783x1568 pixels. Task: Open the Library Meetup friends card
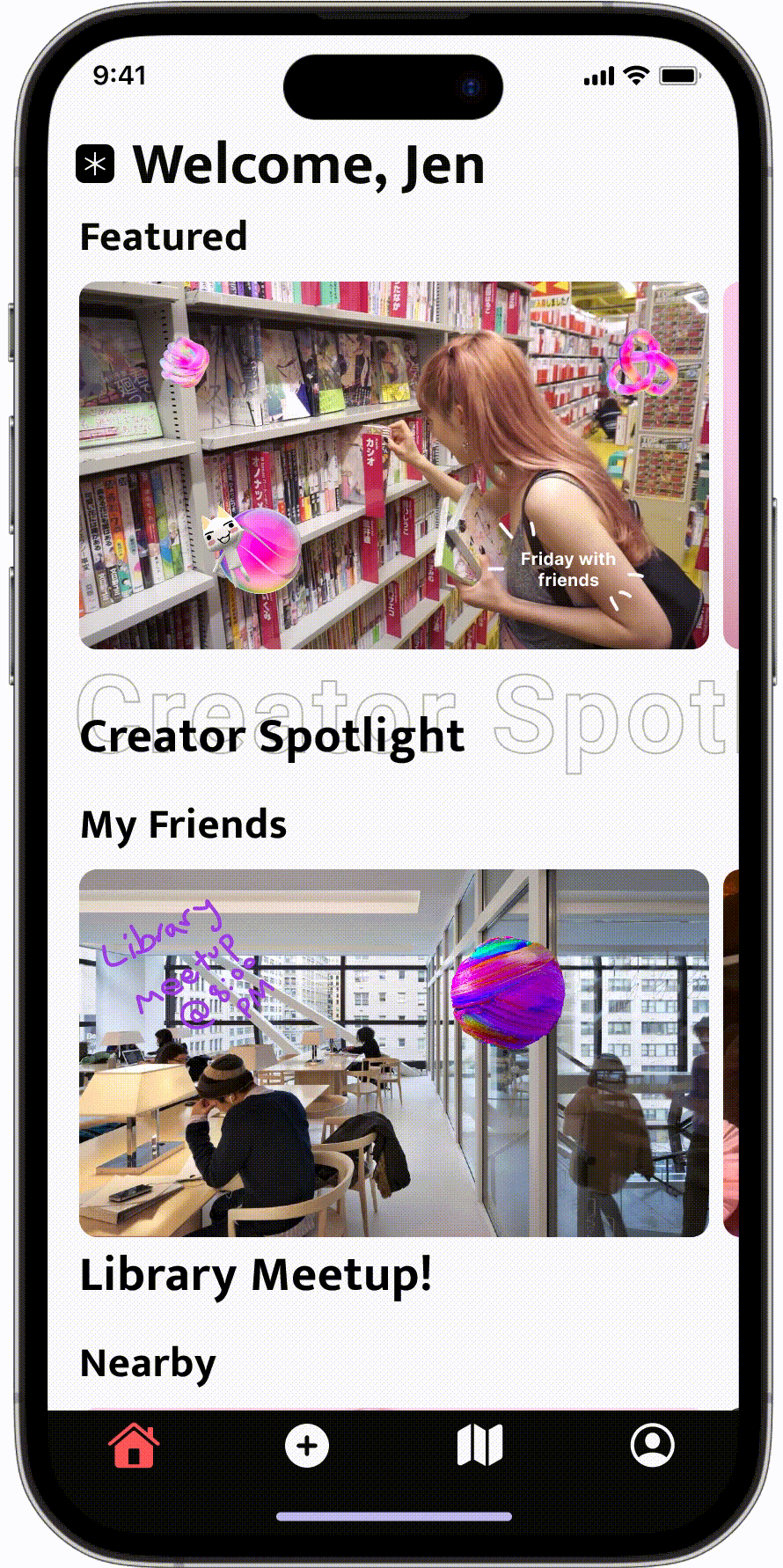tap(393, 1052)
